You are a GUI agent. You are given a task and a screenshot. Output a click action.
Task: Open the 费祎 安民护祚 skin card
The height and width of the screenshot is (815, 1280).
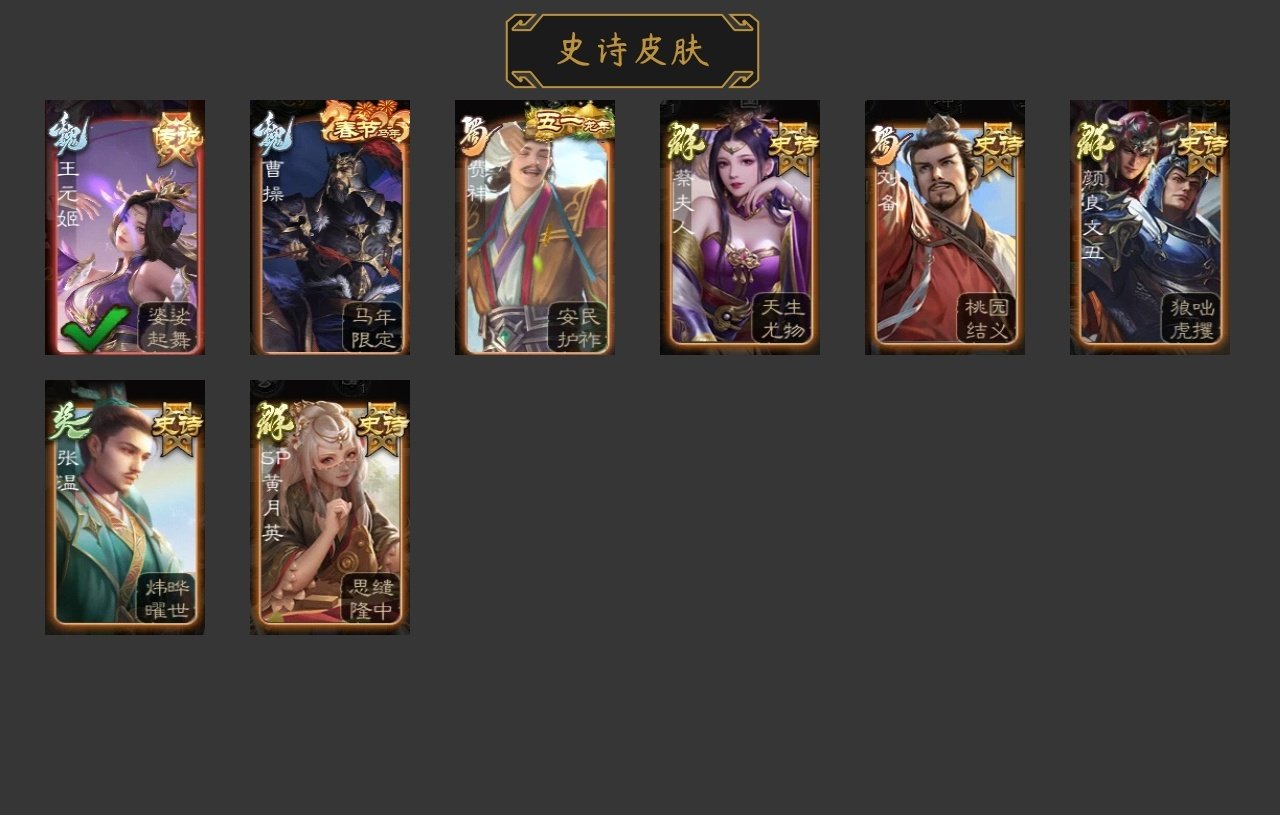[535, 227]
